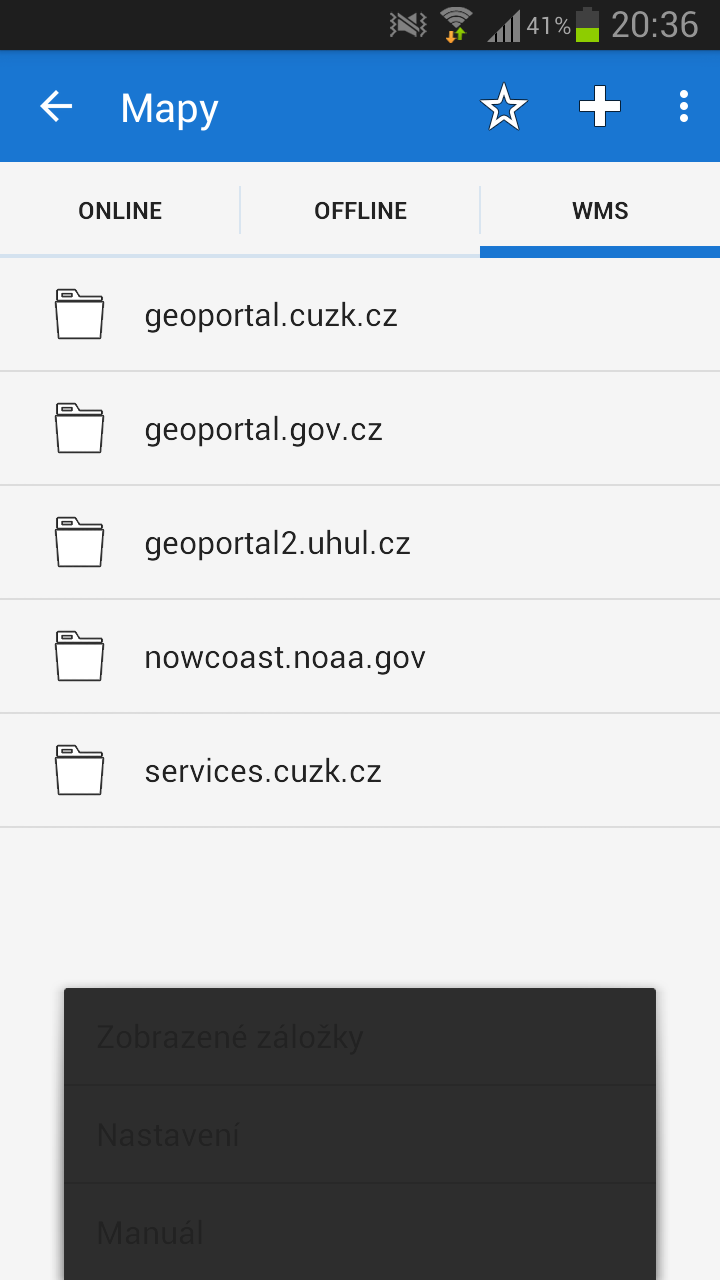Switch to the ONLINE tab
The height and width of the screenshot is (1280, 720).
click(120, 211)
